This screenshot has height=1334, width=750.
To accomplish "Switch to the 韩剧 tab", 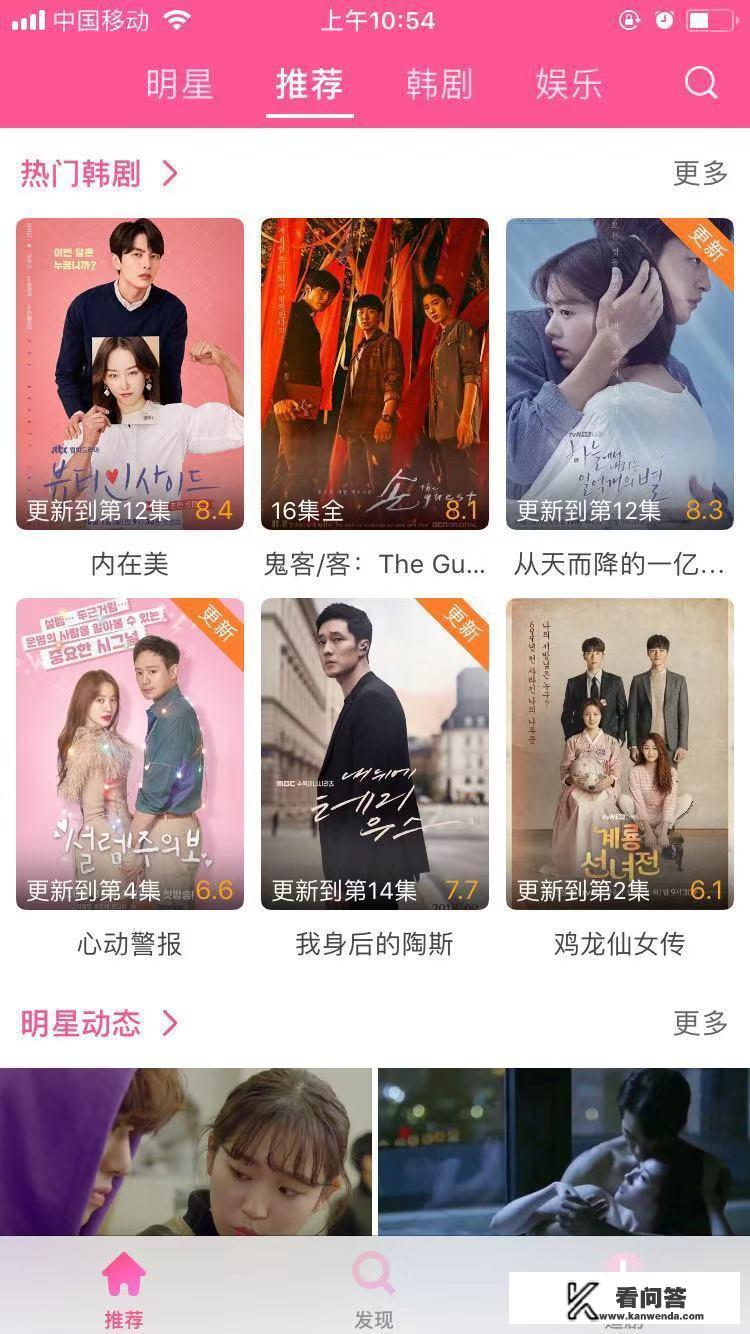I will pyautogui.click(x=439, y=85).
